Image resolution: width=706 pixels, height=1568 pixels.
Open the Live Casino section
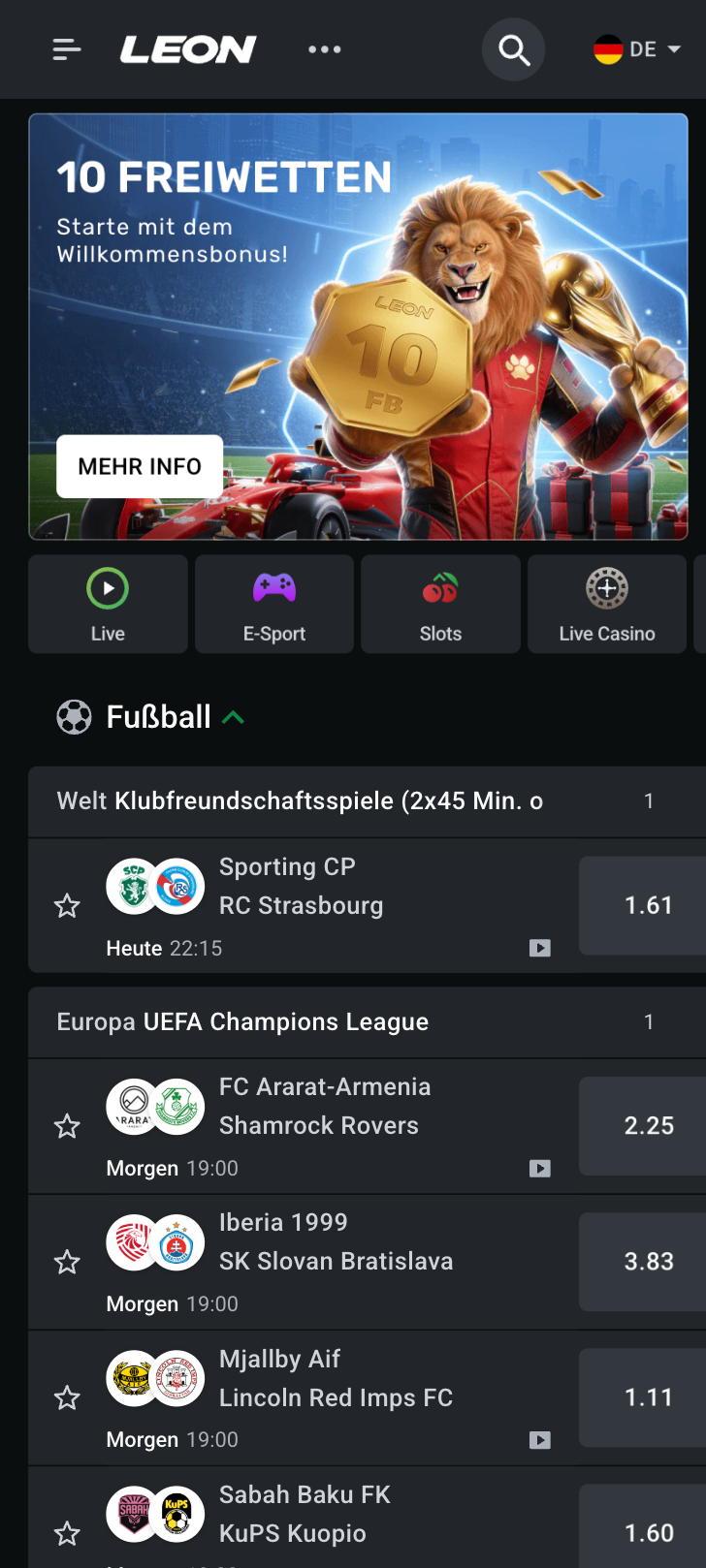click(607, 604)
